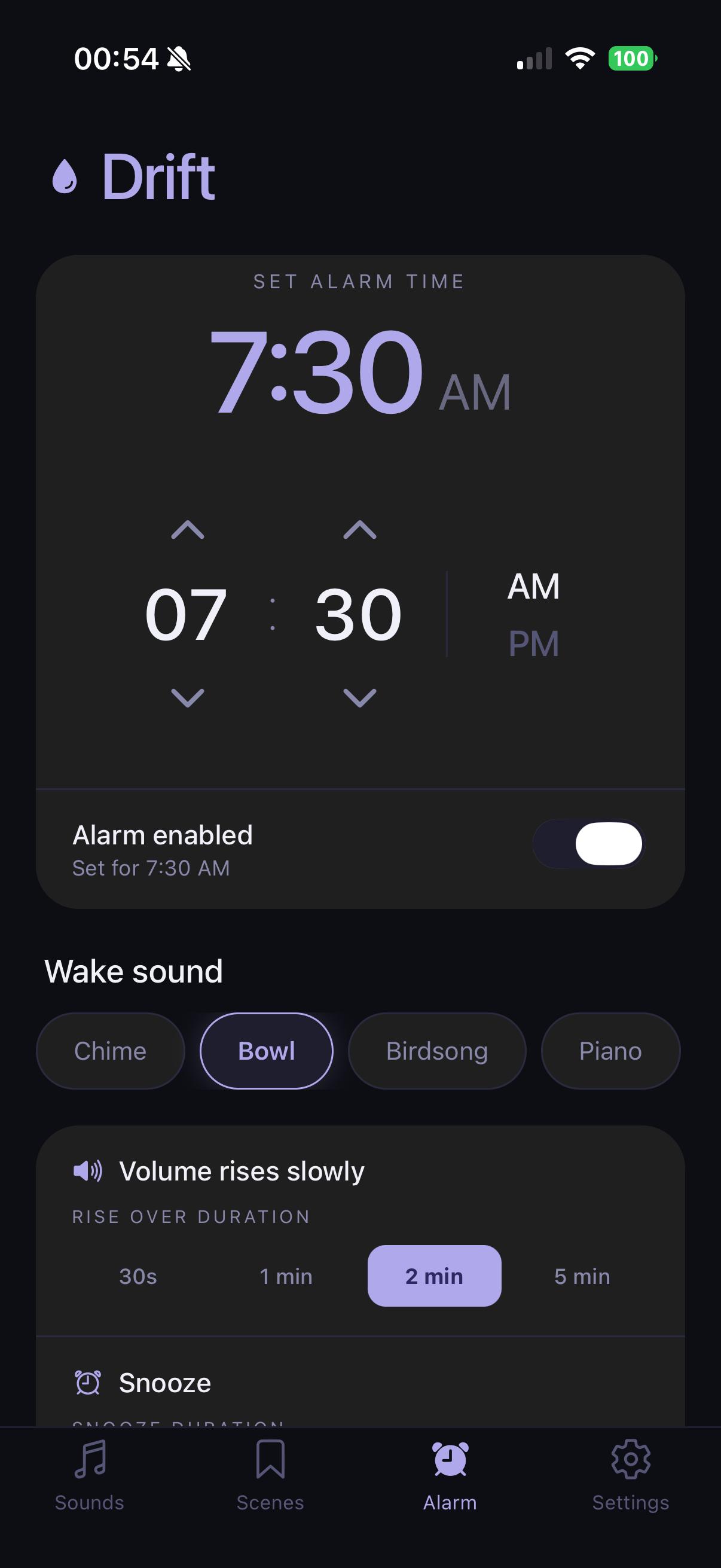
Task: Set volume rise duration to 1 min
Action: coord(286,1276)
